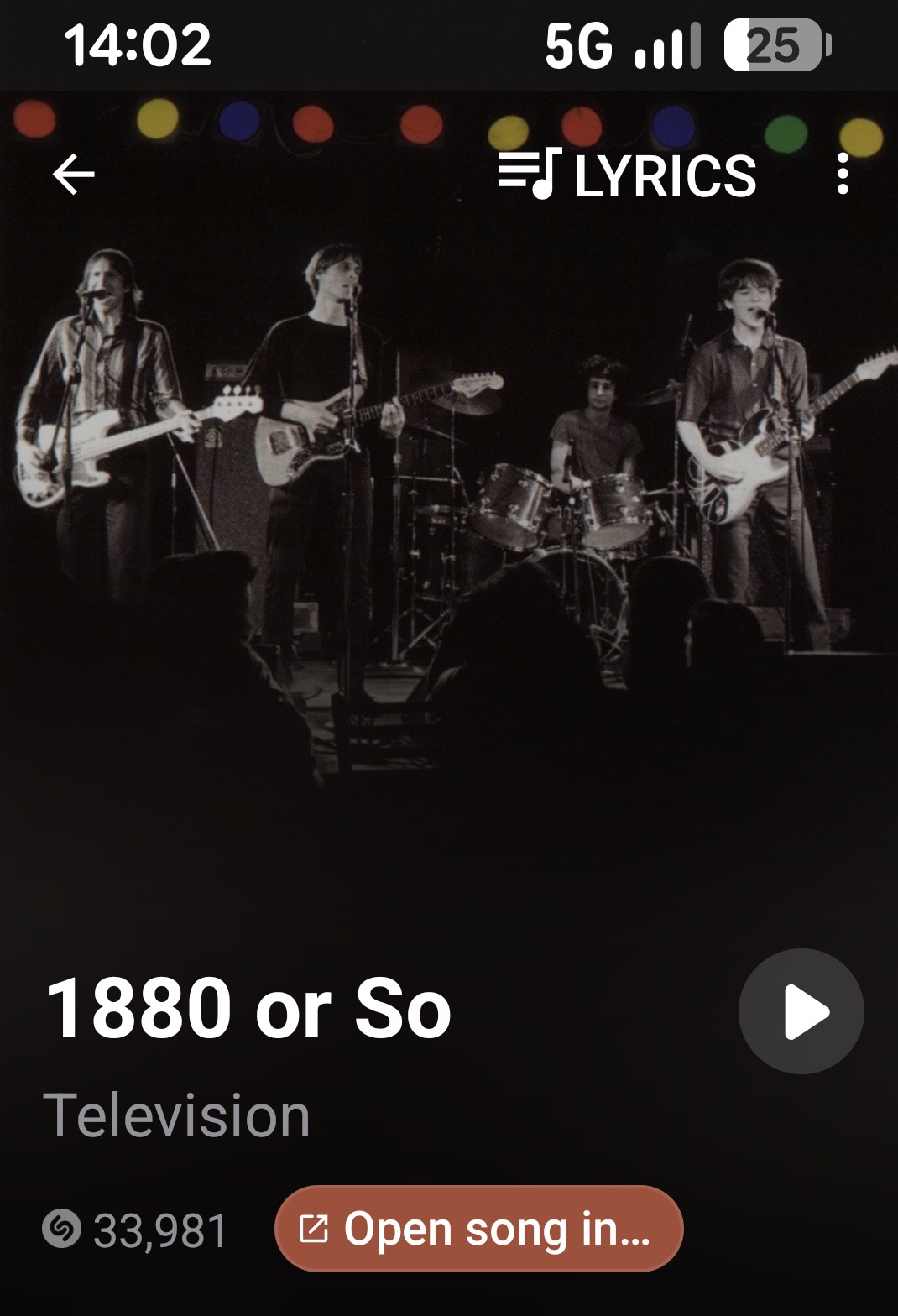Open the three-dot overflow menu
Screen dimensions: 898x1316
[x=843, y=175]
